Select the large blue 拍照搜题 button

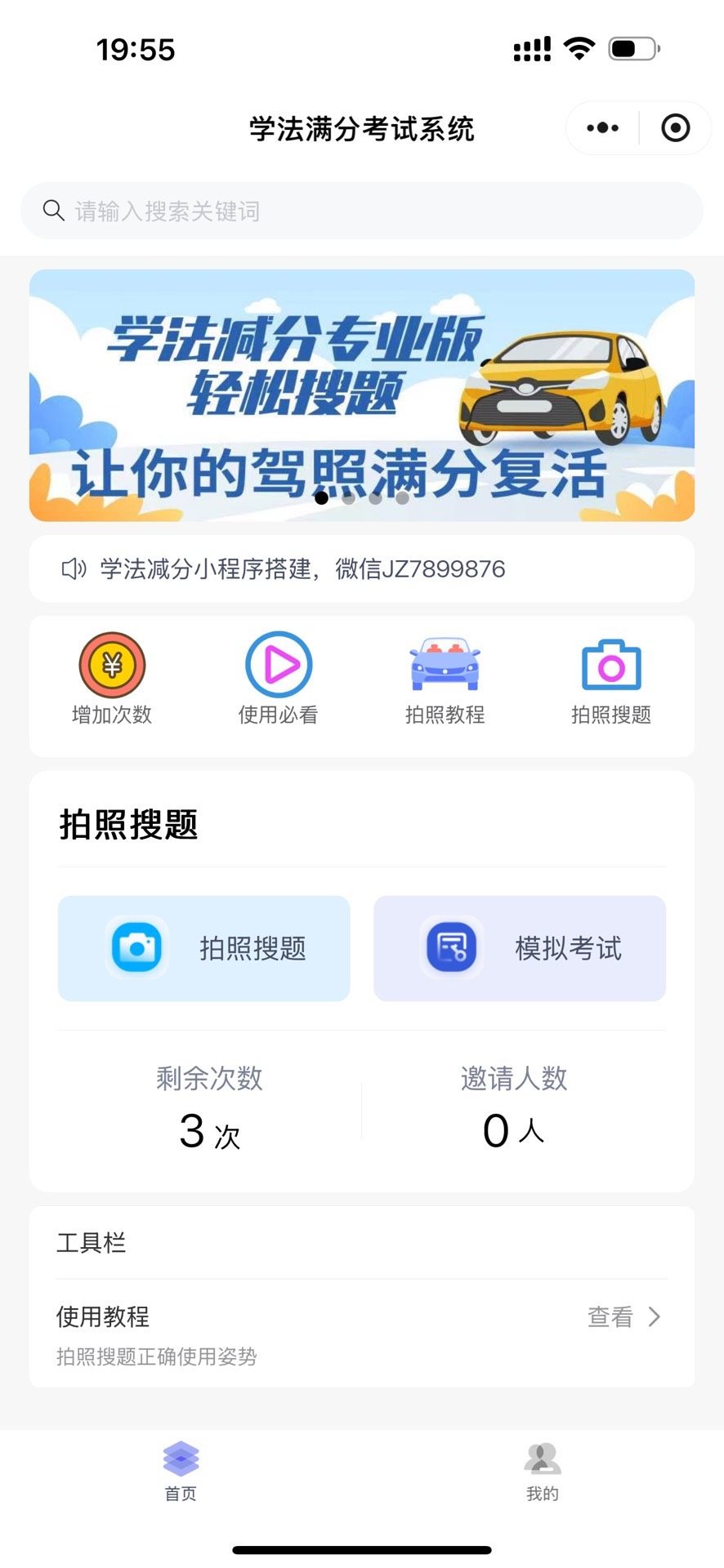pos(203,948)
